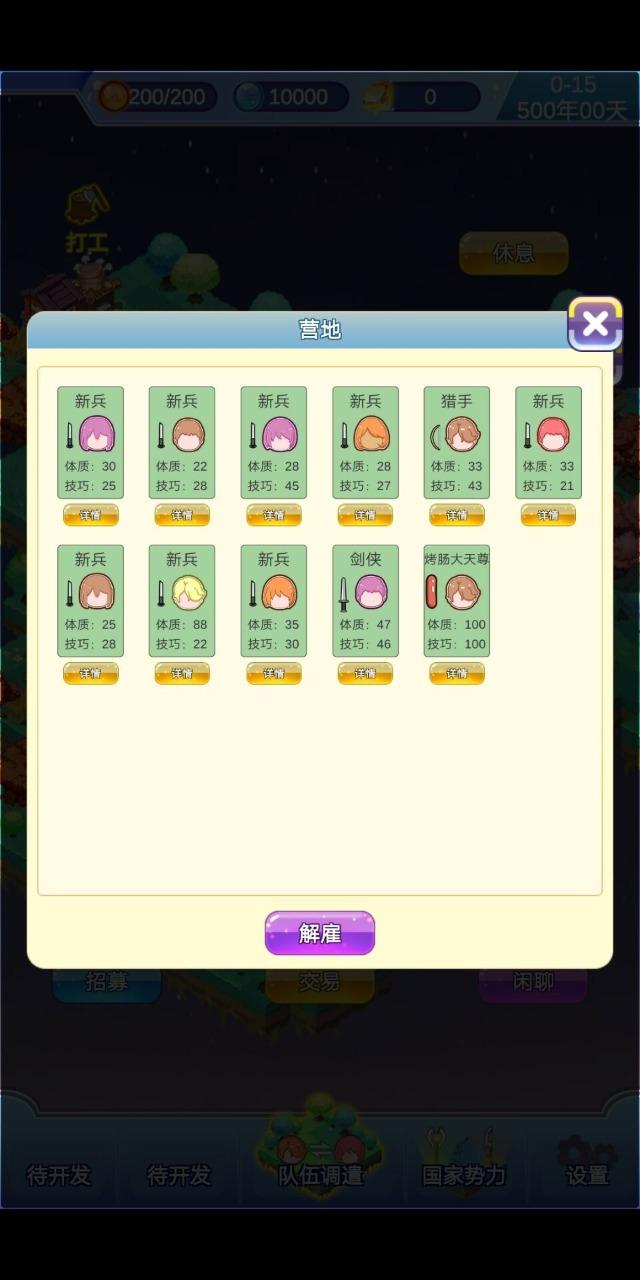The width and height of the screenshot is (640, 1280).
Task: Close the 营地 camp dialog
Action: click(x=595, y=324)
